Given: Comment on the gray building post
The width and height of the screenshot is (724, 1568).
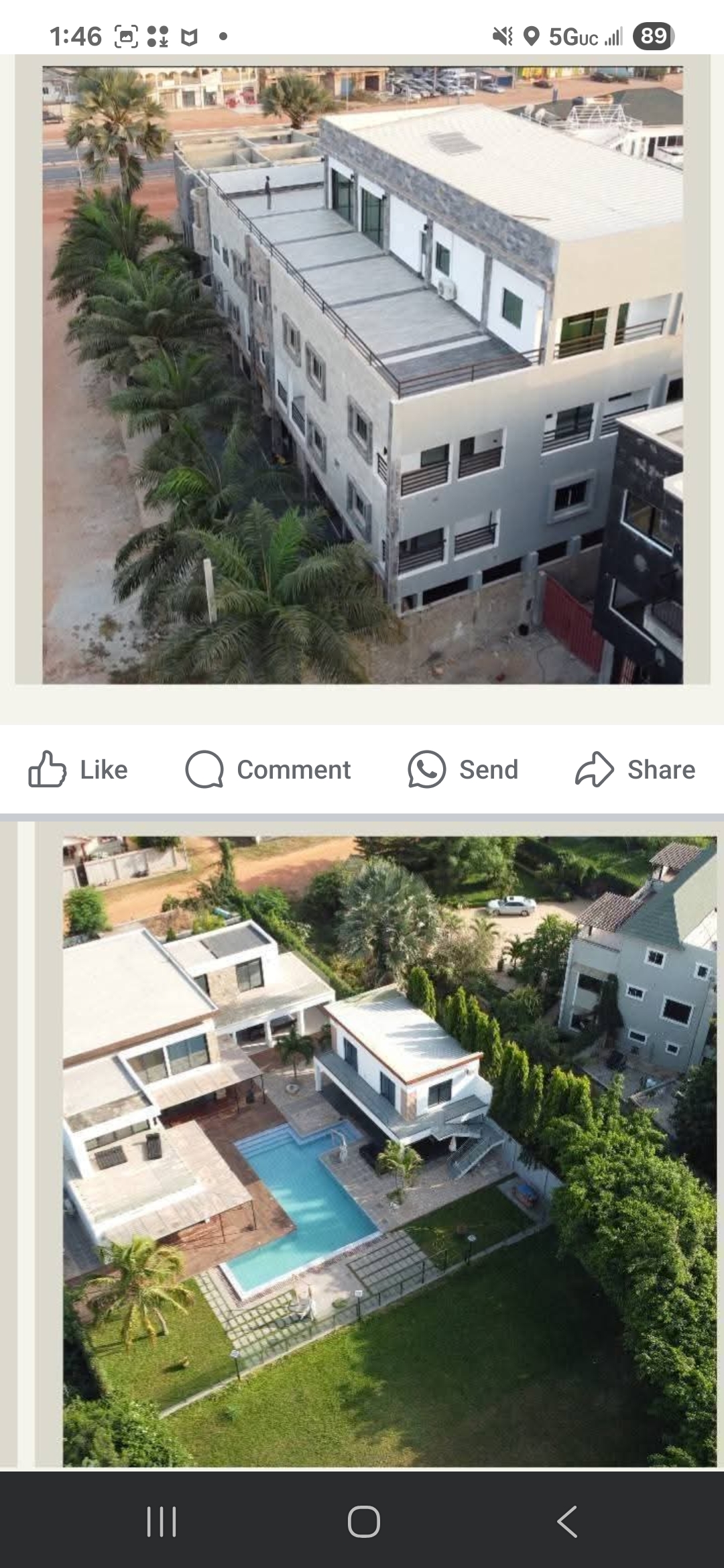Looking at the screenshot, I should point(268,769).
